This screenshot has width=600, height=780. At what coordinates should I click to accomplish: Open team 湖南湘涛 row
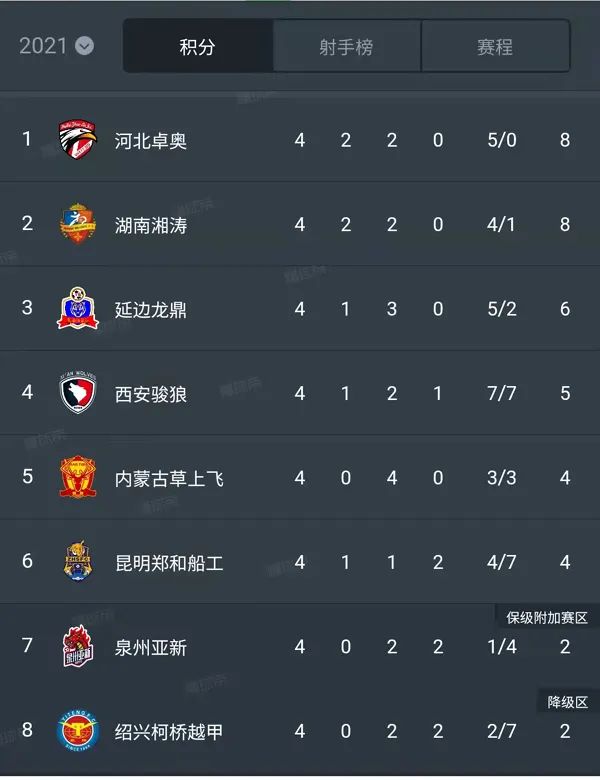[151, 225]
